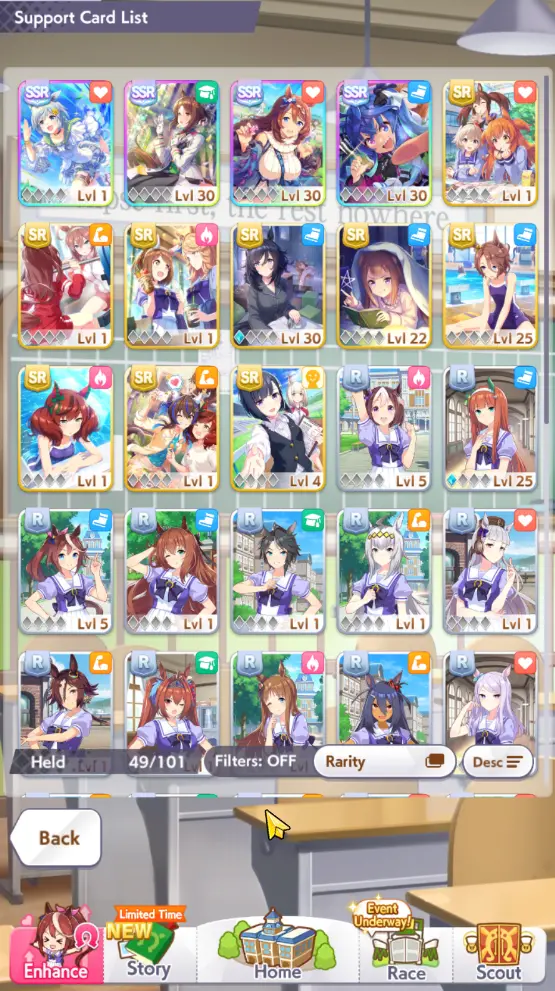This screenshot has width=555, height=991.
Task: Toggle the Desc sort order
Action: [497, 762]
